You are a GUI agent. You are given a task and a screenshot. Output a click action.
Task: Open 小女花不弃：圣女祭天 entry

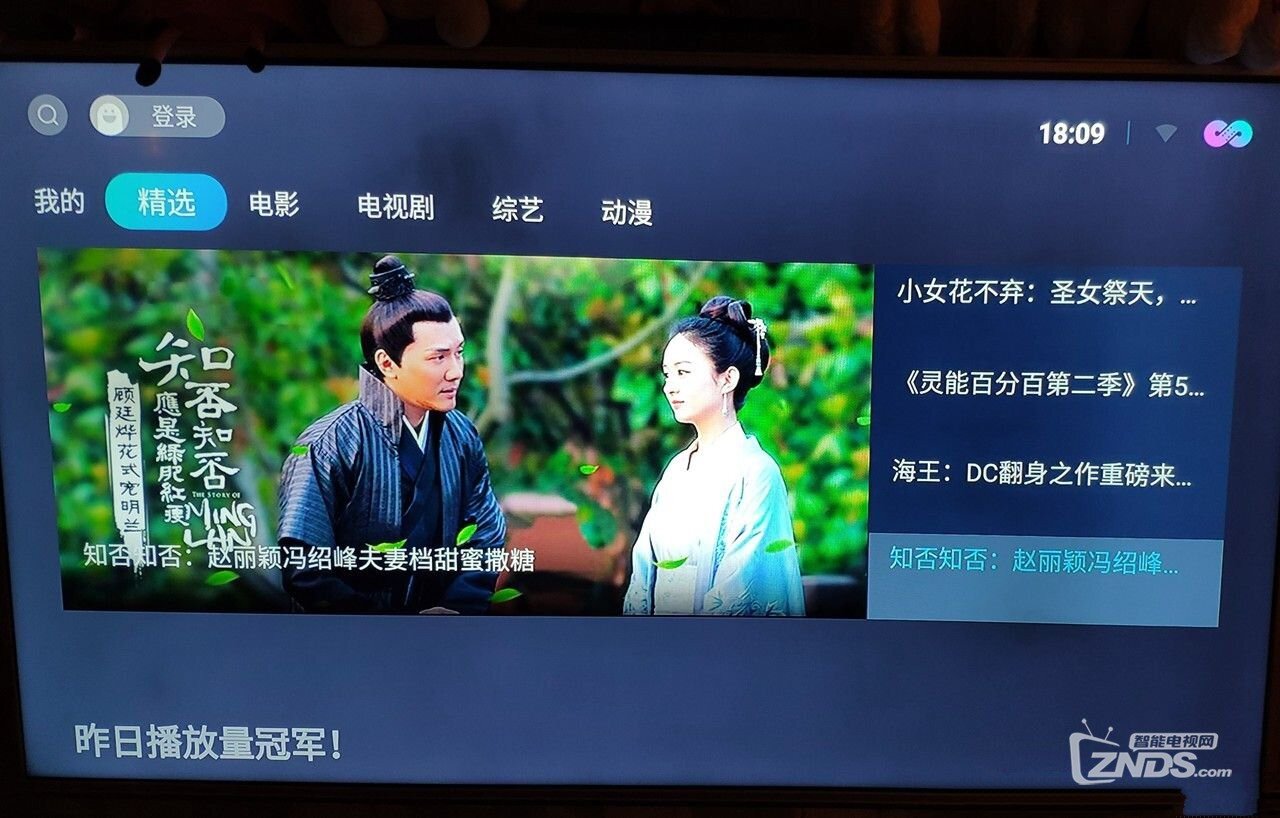pyautogui.click(x=1045, y=294)
